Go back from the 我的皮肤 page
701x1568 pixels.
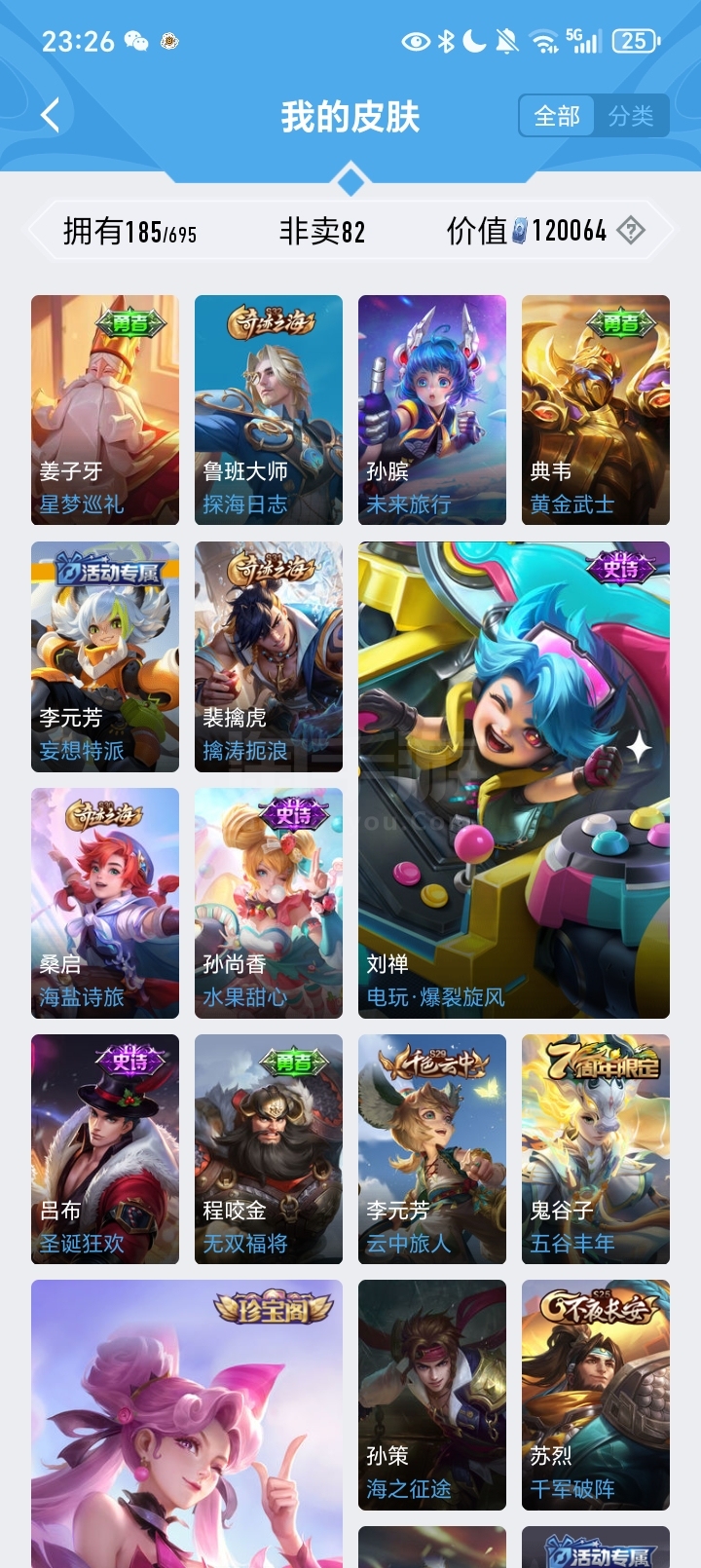pyautogui.click(x=51, y=115)
